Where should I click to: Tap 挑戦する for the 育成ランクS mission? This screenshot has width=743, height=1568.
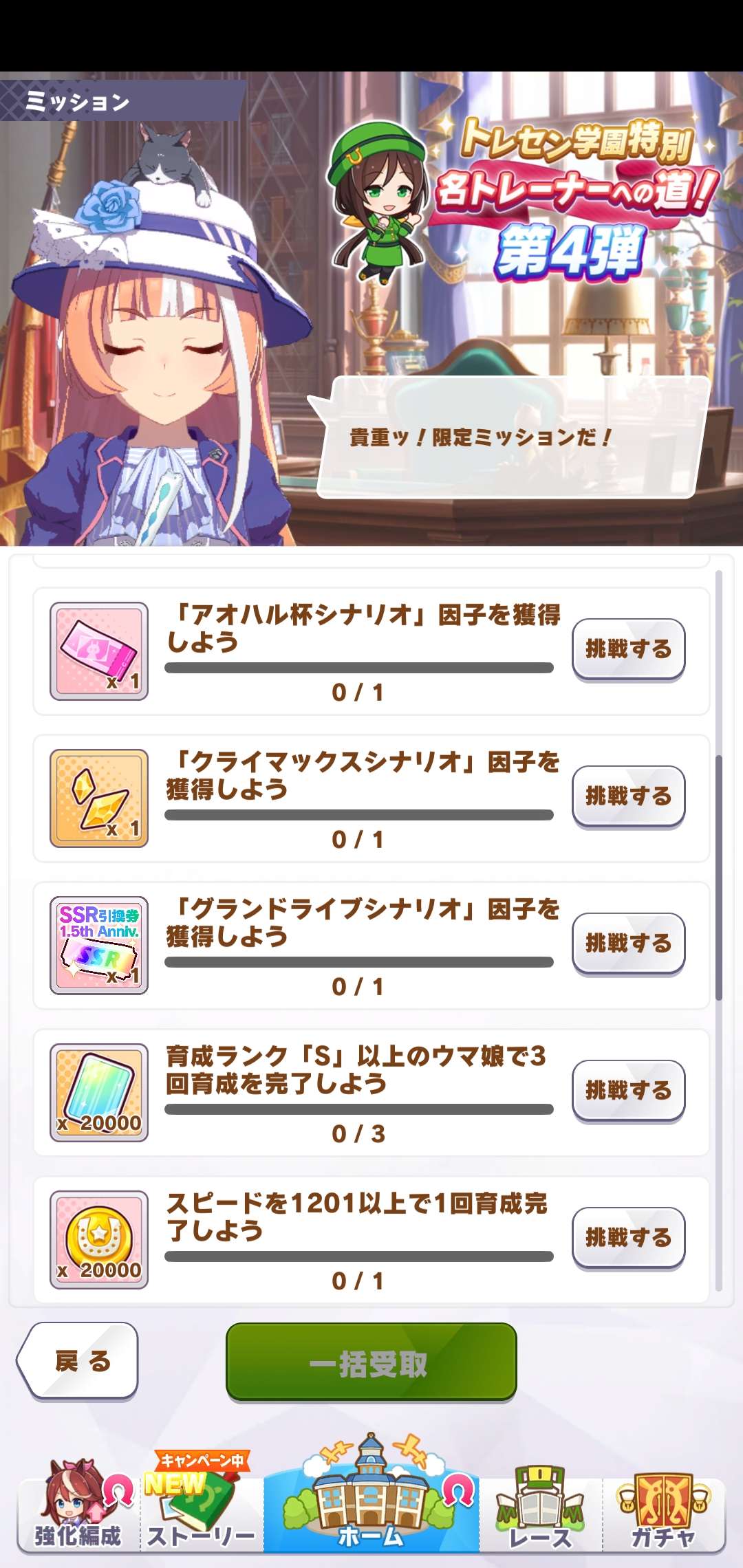[x=628, y=1090]
